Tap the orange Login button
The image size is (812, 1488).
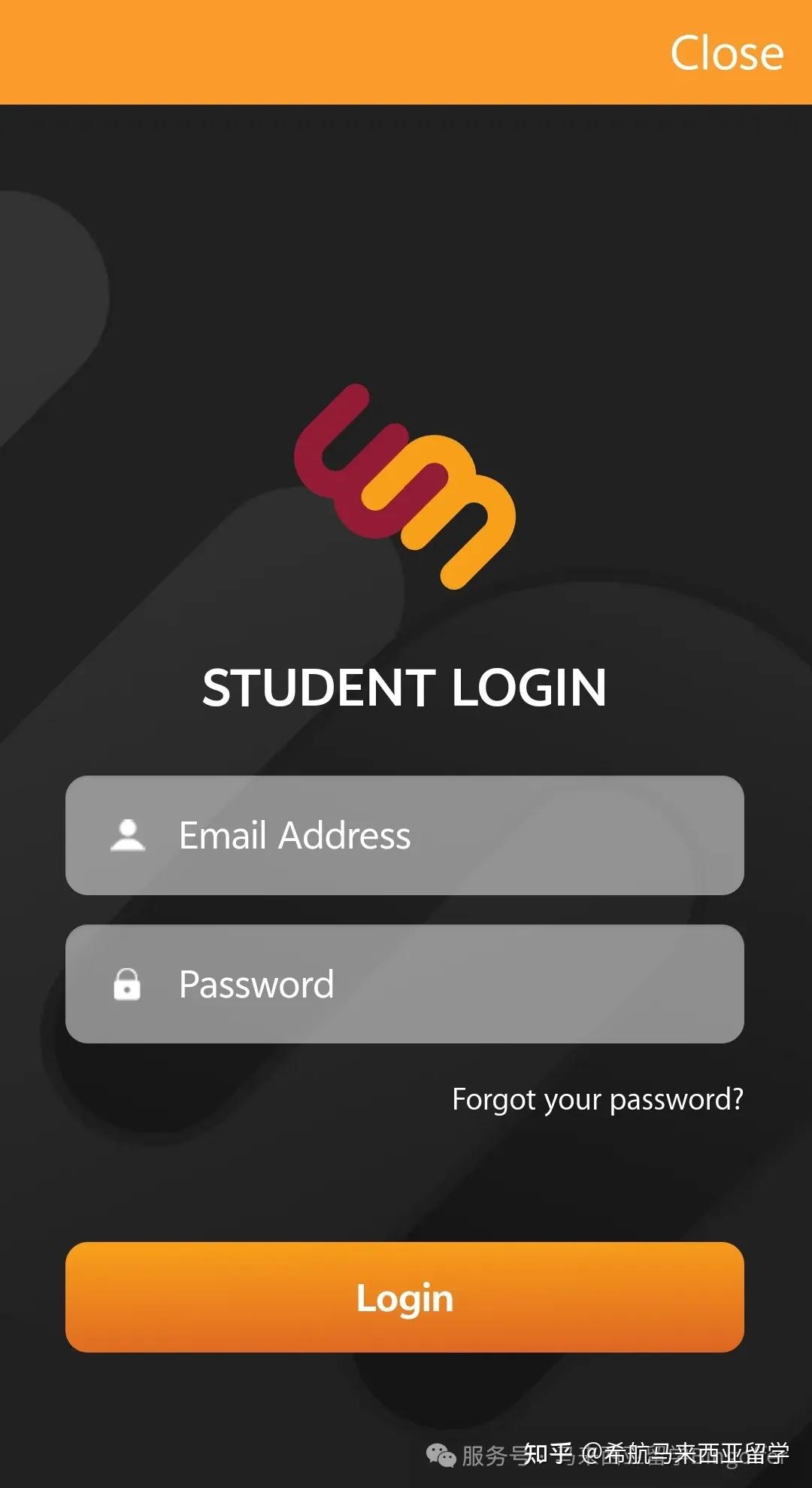(404, 1297)
